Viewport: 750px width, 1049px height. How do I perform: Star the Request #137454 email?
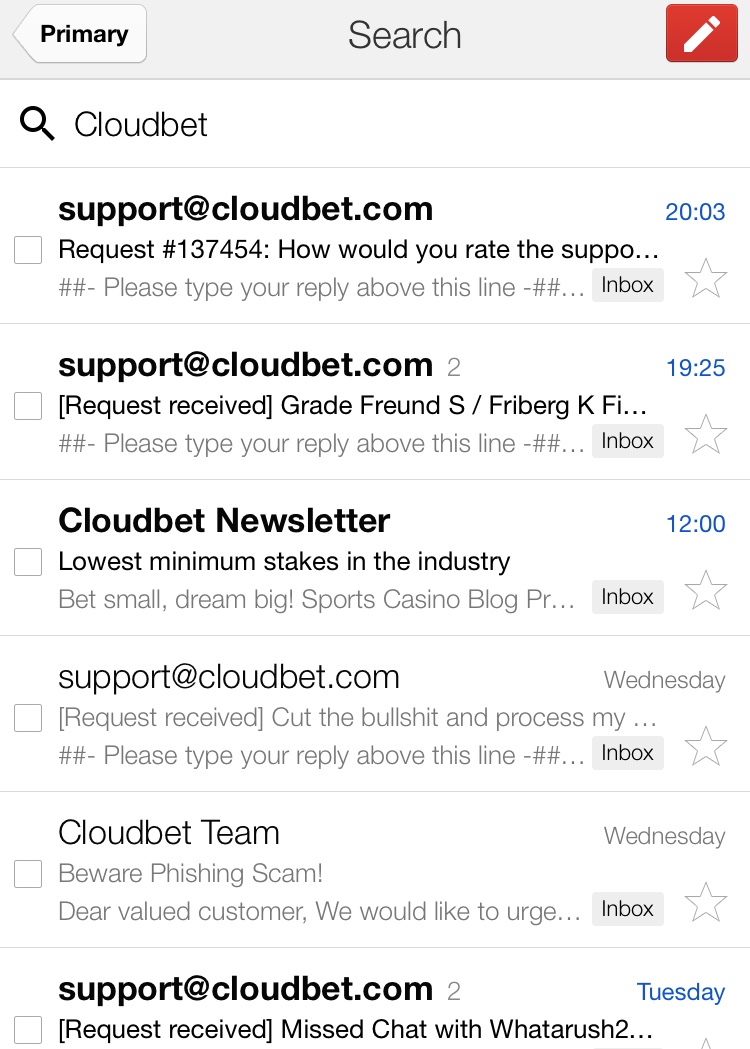click(706, 279)
